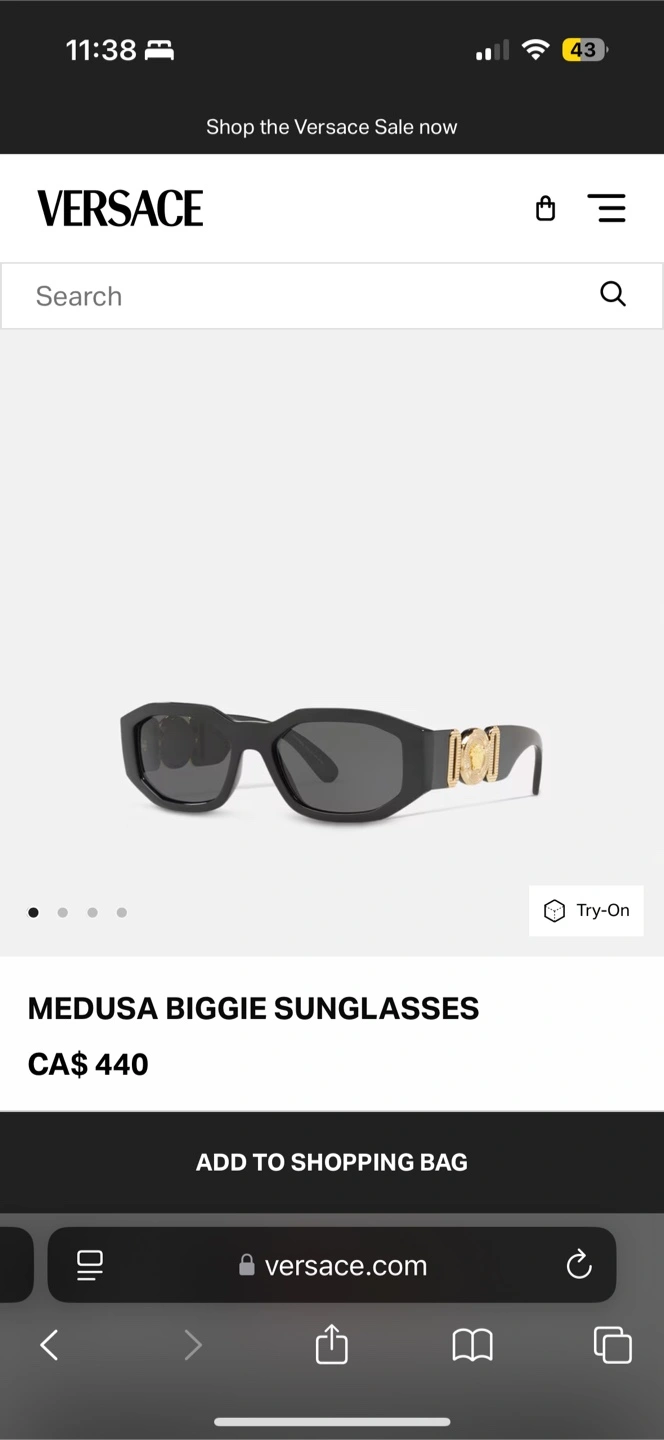Open the Versace Sale banner

331,127
